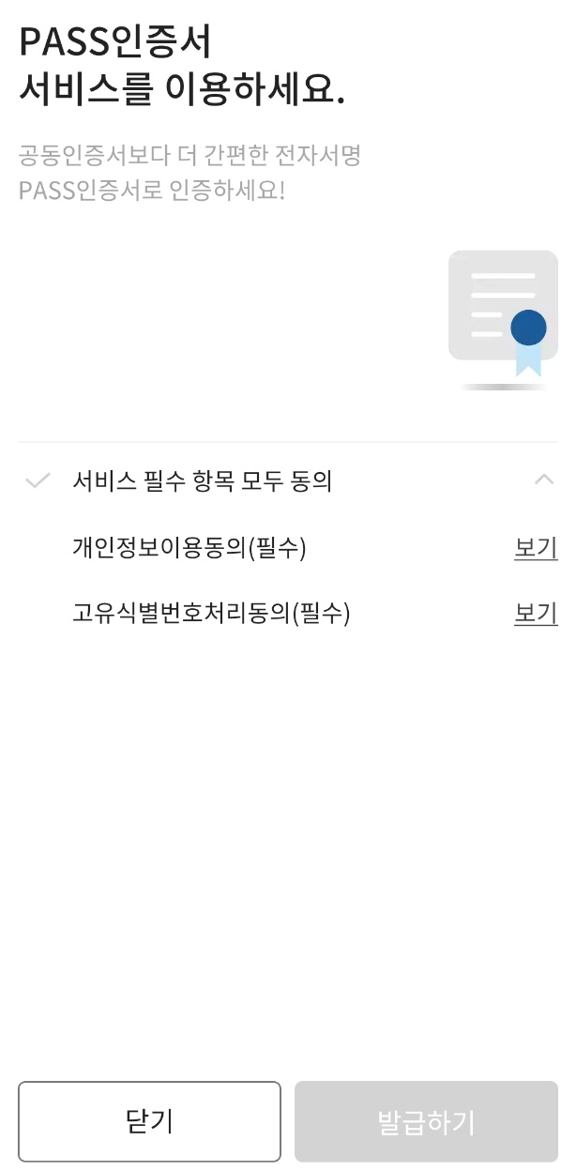Tap the 닫기 button

149,1121
